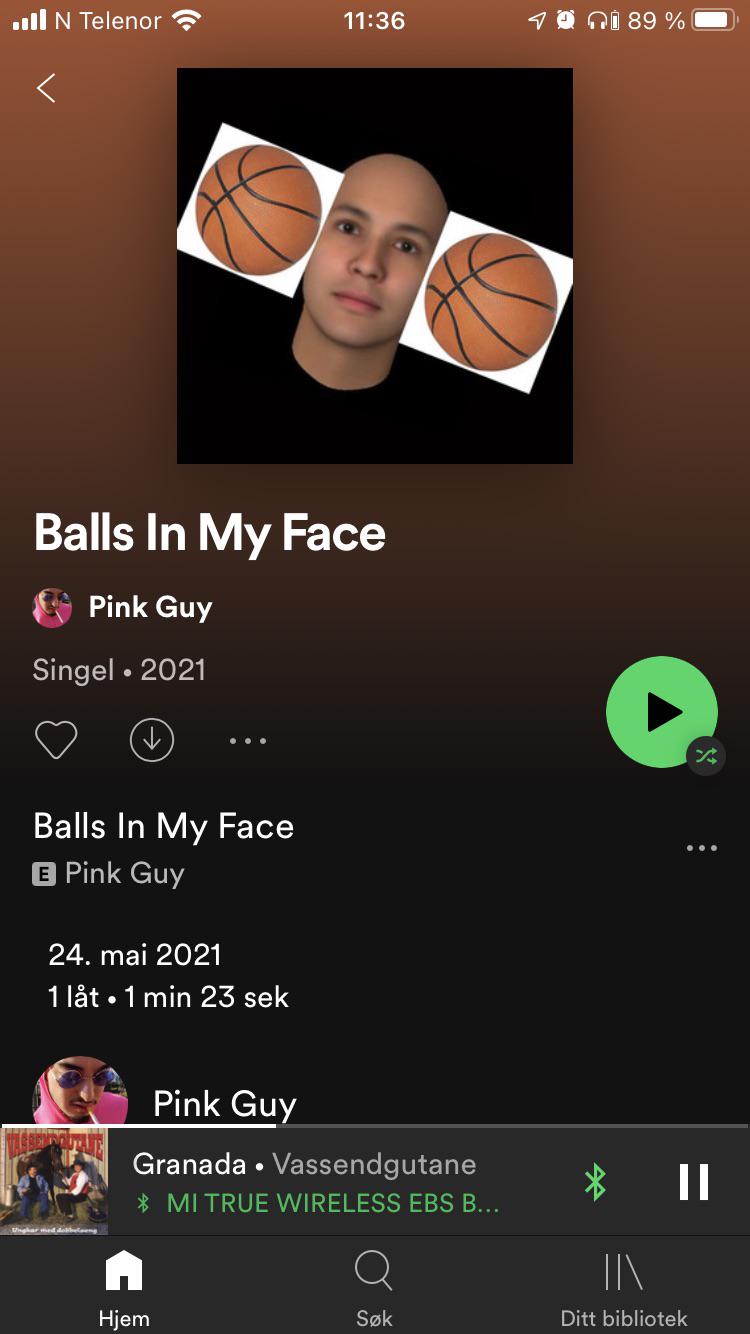Open the Ditt bibliotek tab
The height and width of the screenshot is (1334, 750).
[x=624, y=1288]
